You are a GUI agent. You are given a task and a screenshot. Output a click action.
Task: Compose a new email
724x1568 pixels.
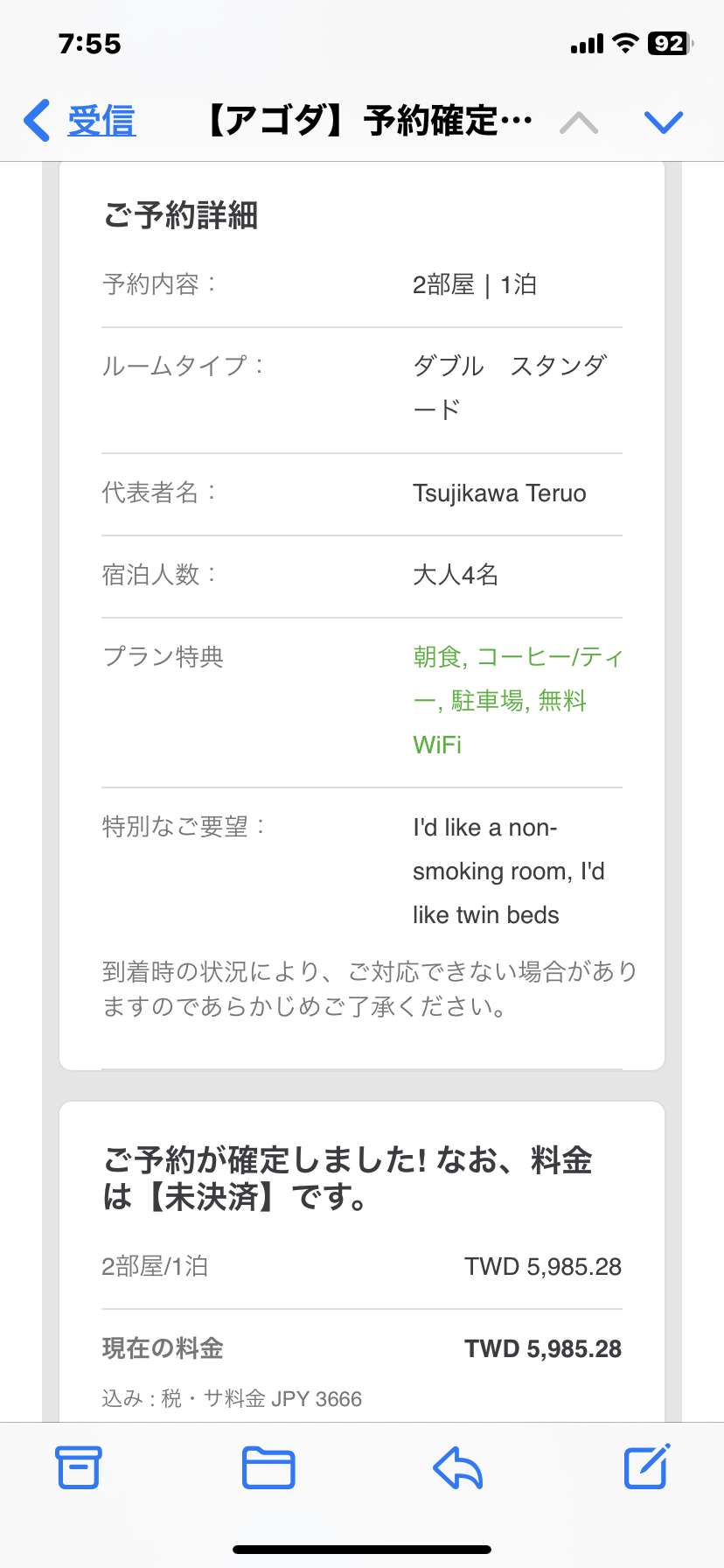(647, 1466)
